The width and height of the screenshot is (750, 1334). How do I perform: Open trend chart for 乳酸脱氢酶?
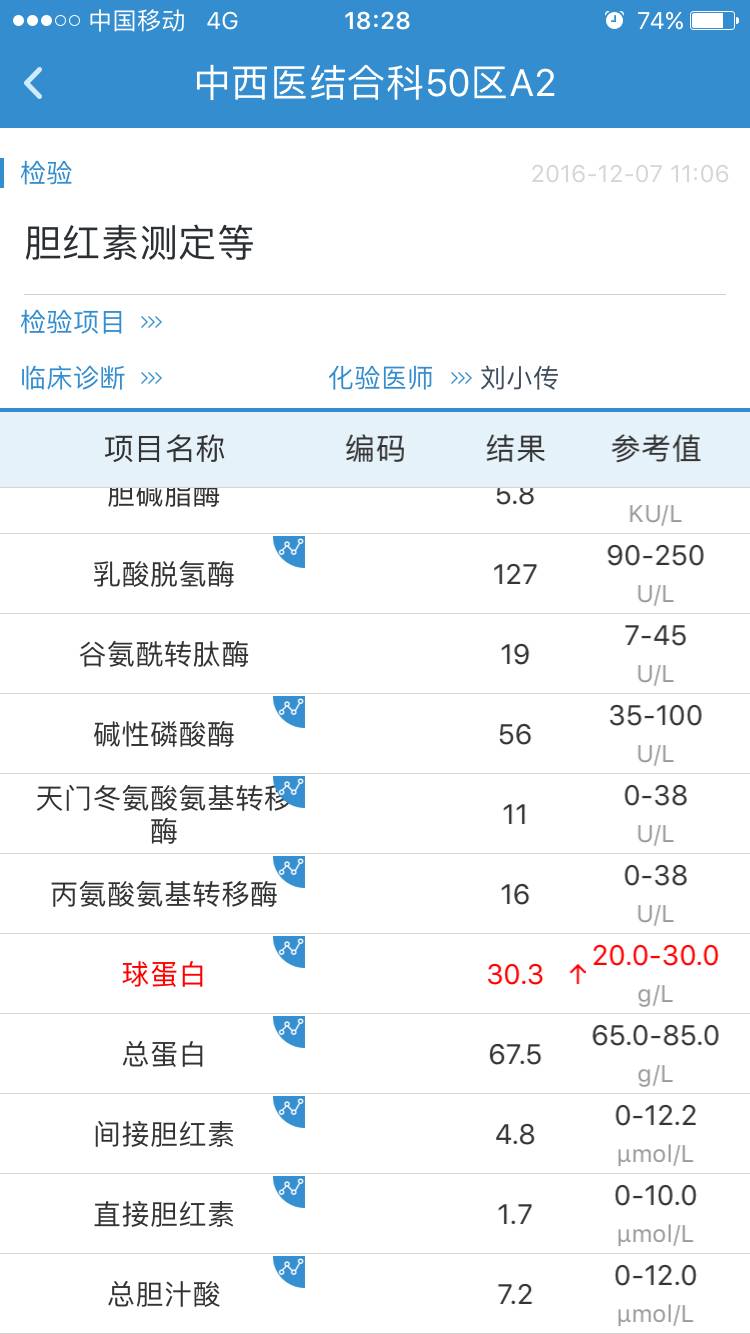[291, 549]
